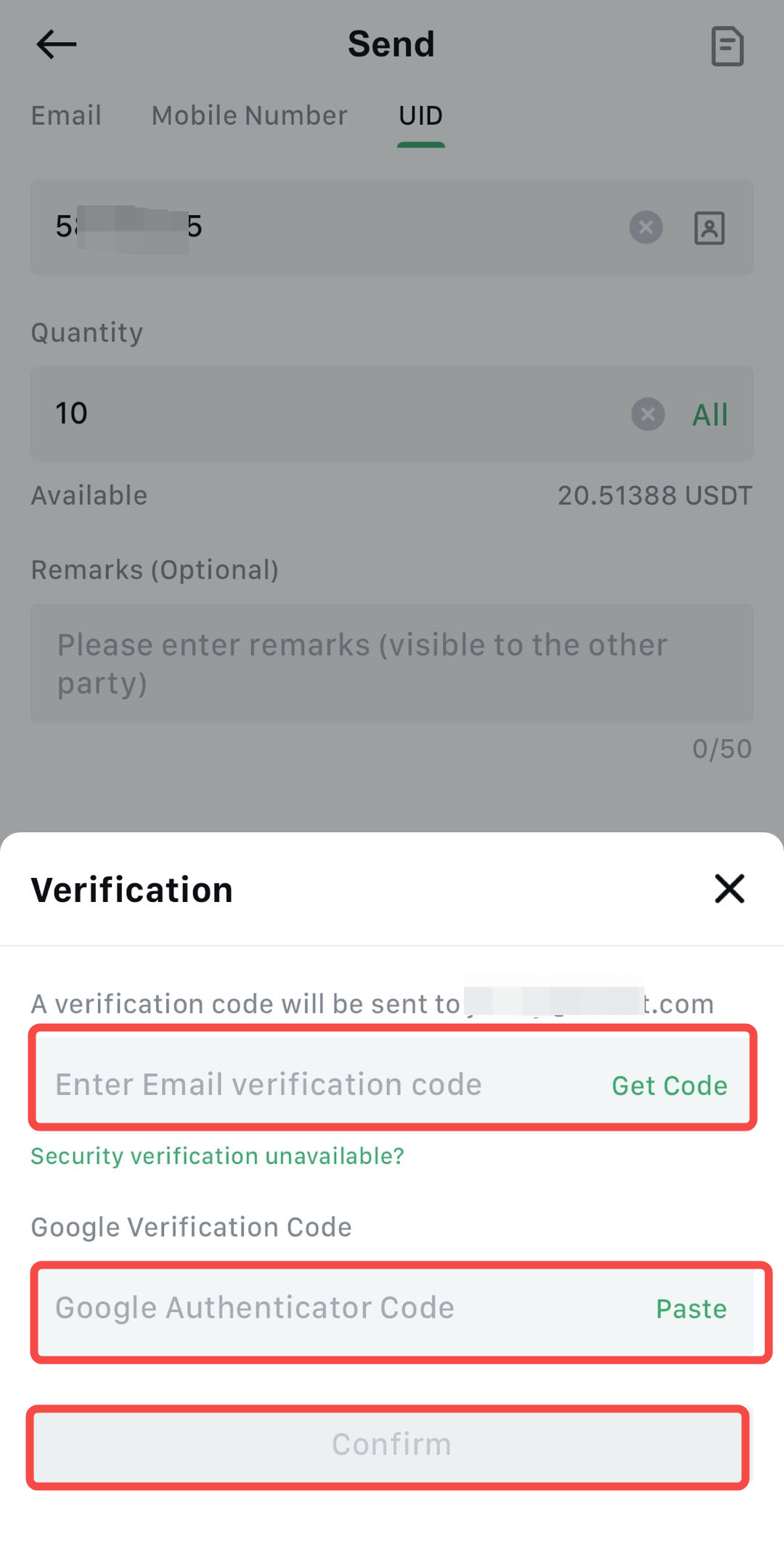Clear the UID field

point(645,227)
